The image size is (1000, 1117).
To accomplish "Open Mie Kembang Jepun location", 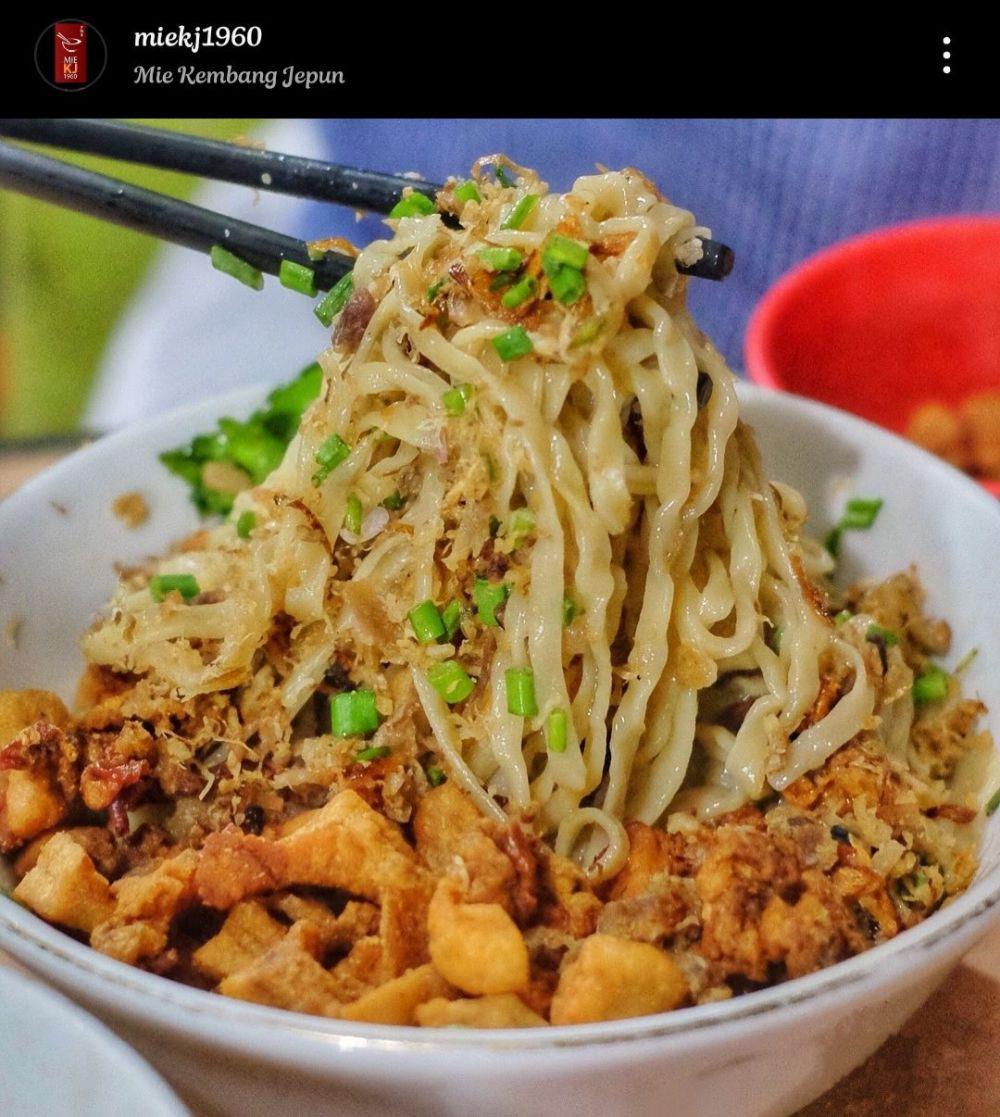I will 239,76.
